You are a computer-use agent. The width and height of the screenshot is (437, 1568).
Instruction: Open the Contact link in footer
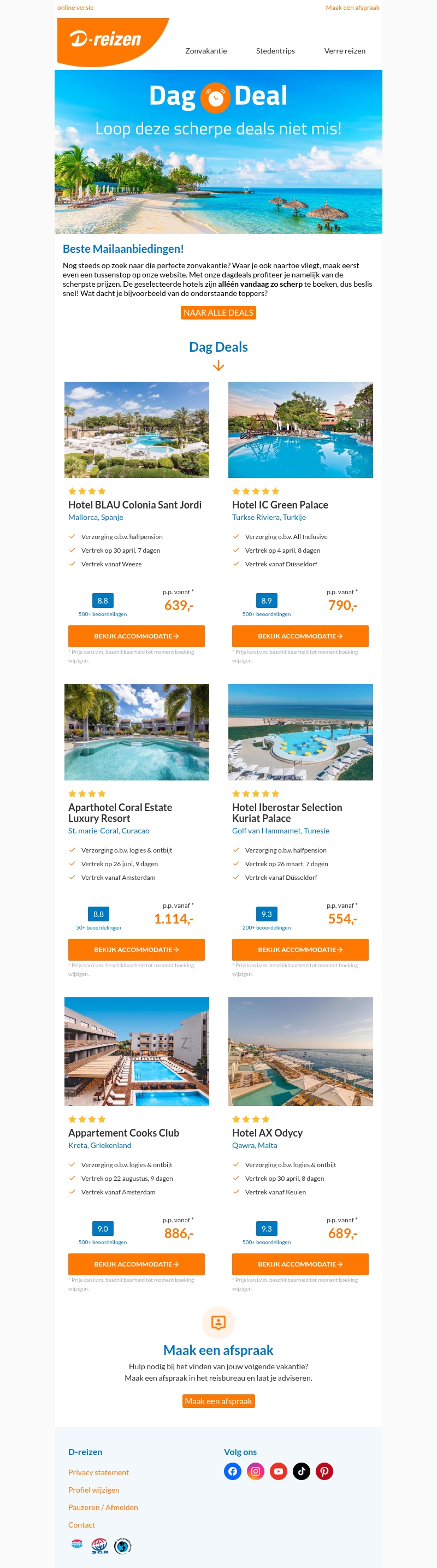coord(81,1525)
